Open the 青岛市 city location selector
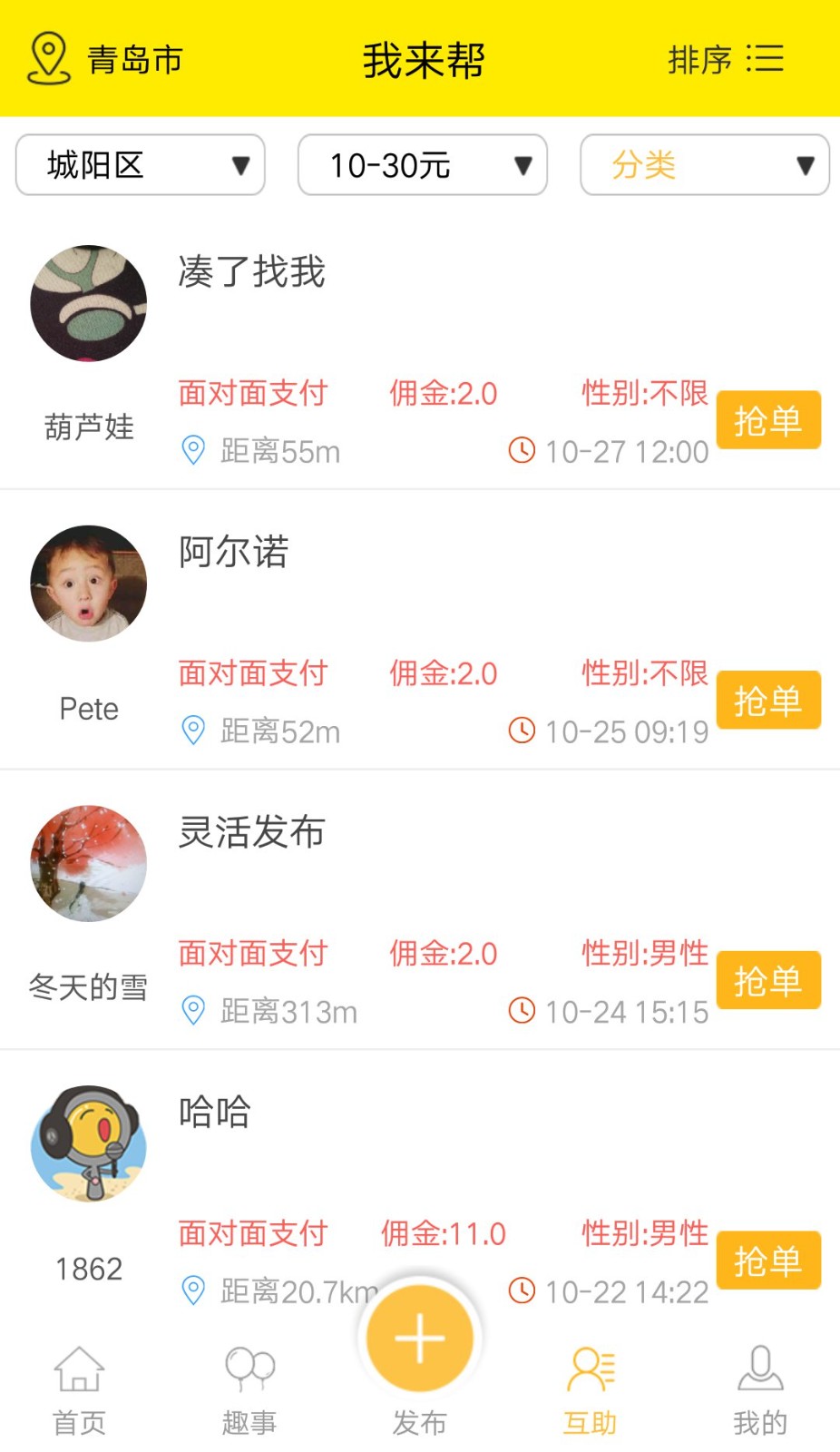840x1452 pixels. pyautogui.click(x=105, y=60)
